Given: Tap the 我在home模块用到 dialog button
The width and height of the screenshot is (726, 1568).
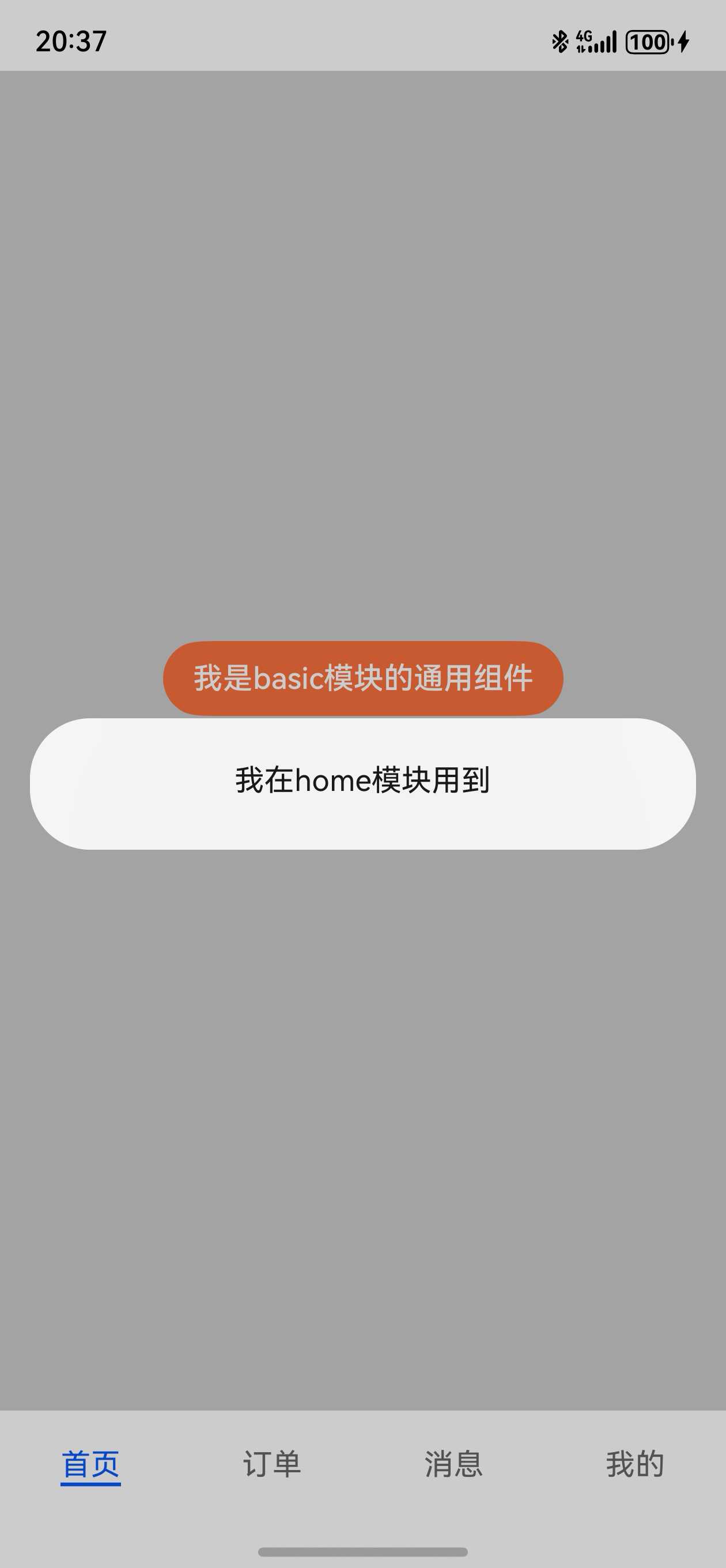Looking at the screenshot, I should (x=362, y=783).
